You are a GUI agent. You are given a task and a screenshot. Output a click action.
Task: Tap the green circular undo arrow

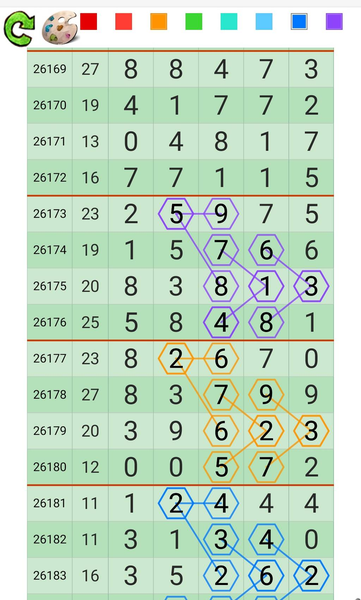[x=19, y=28]
